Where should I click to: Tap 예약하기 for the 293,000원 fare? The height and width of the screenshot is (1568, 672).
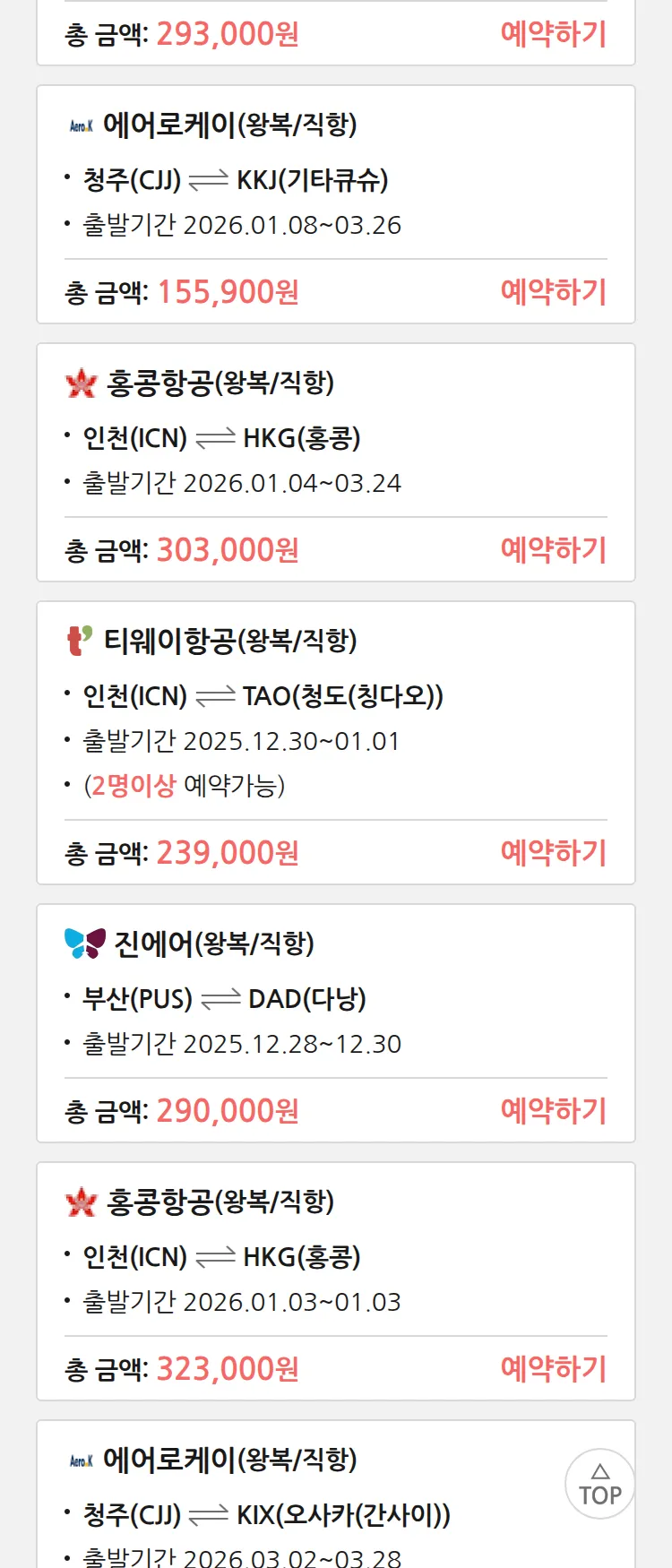553,34
